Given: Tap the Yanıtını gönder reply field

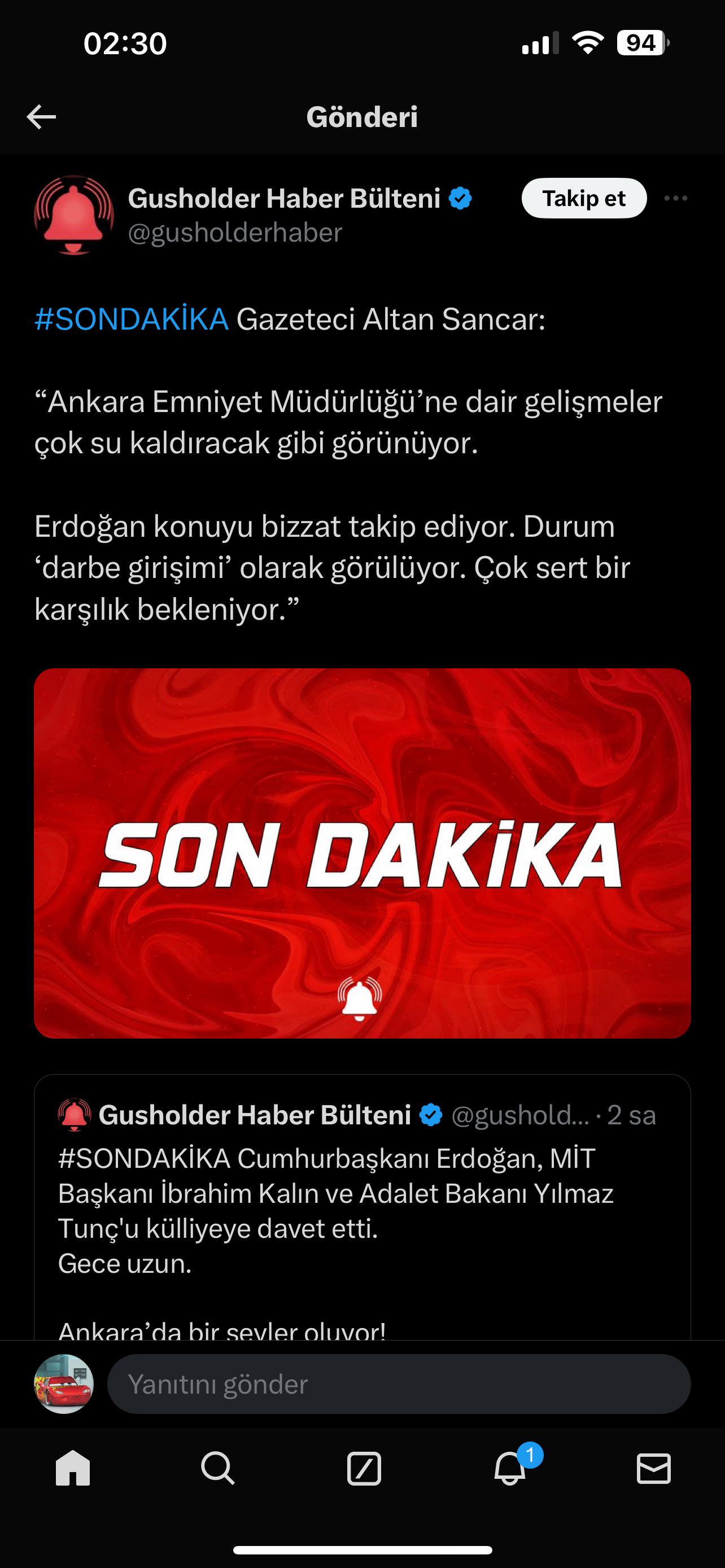Looking at the screenshot, I should (x=399, y=1383).
